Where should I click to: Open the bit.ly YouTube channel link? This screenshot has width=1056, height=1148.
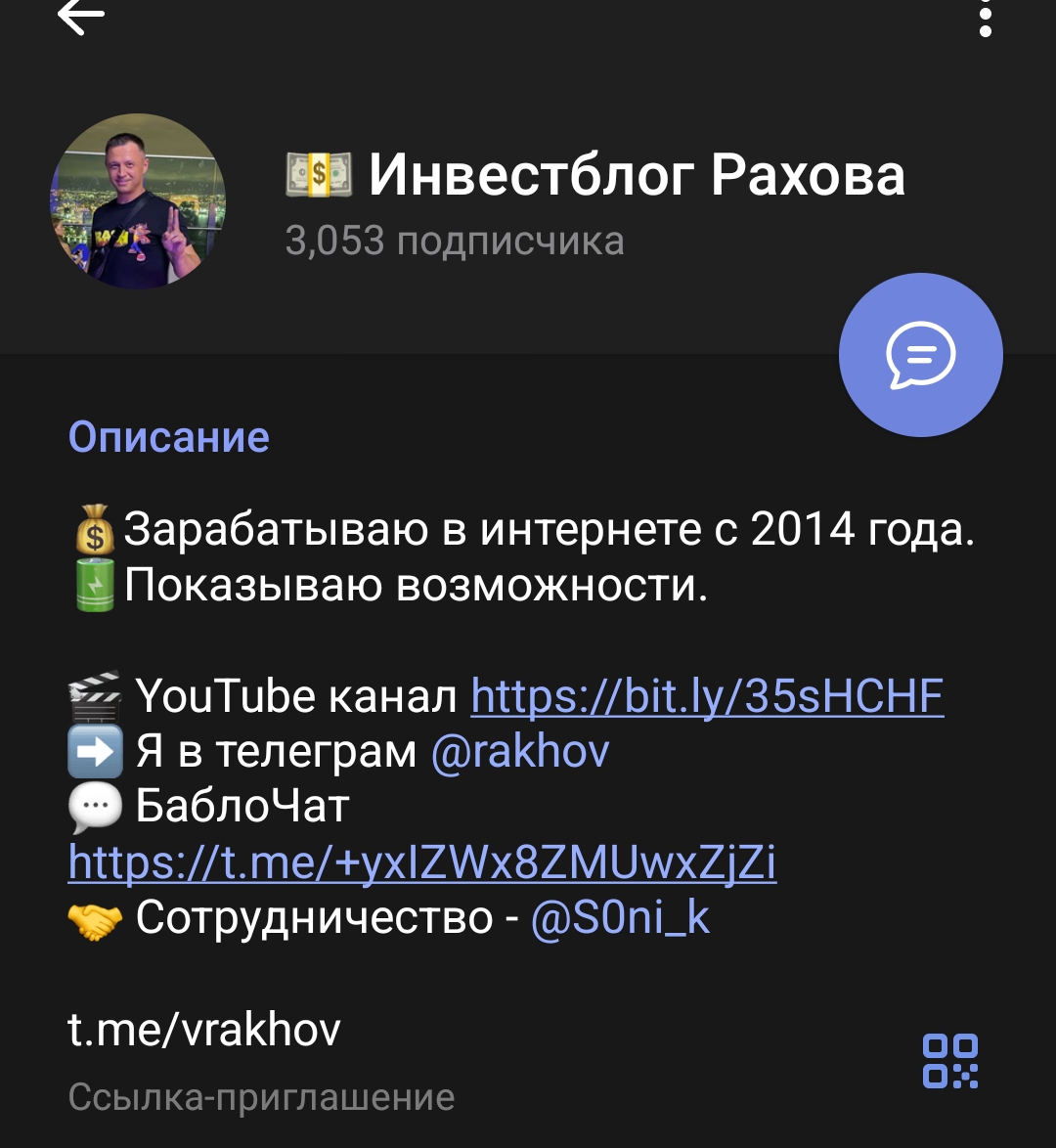point(707,696)
